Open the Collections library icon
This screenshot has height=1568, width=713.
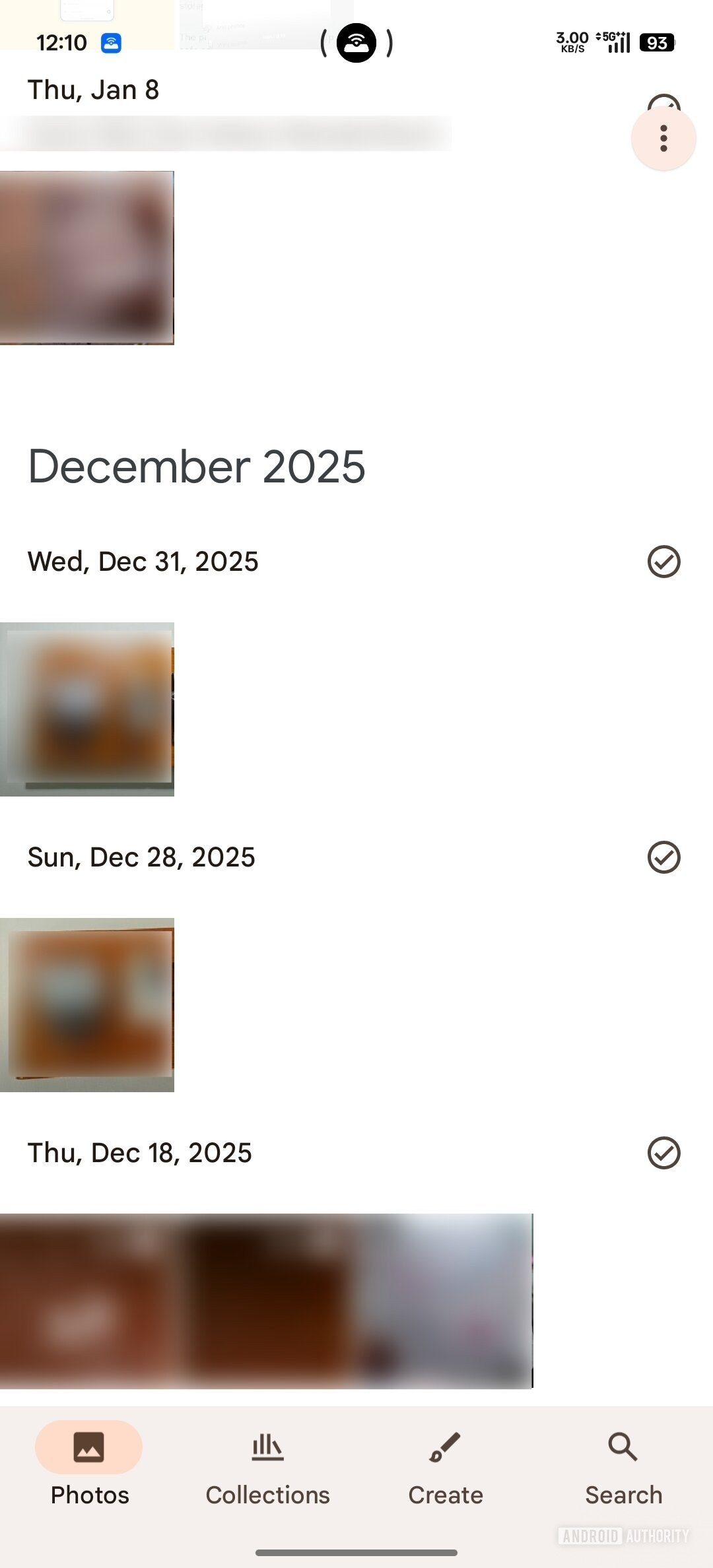267,1448
